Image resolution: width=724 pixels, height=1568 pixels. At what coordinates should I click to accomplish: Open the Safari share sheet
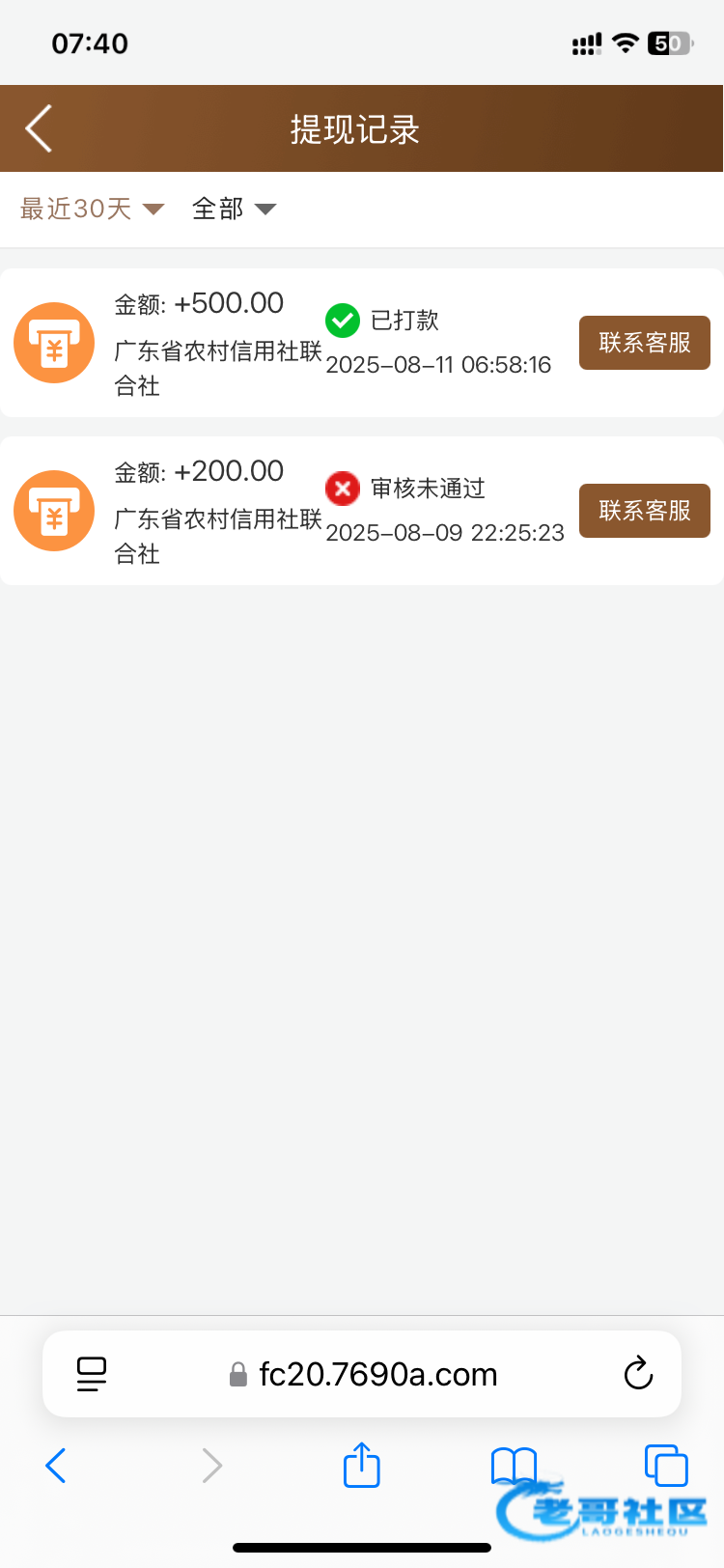362,1464
